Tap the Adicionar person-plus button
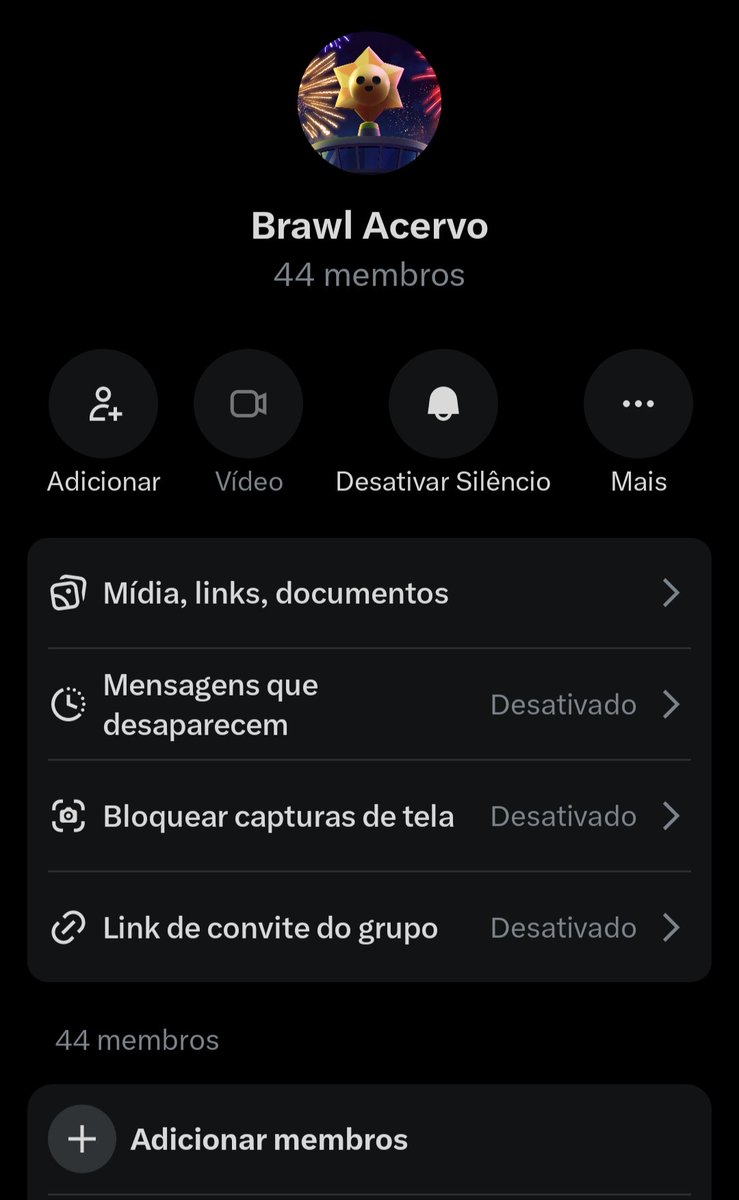 (103, 404)
